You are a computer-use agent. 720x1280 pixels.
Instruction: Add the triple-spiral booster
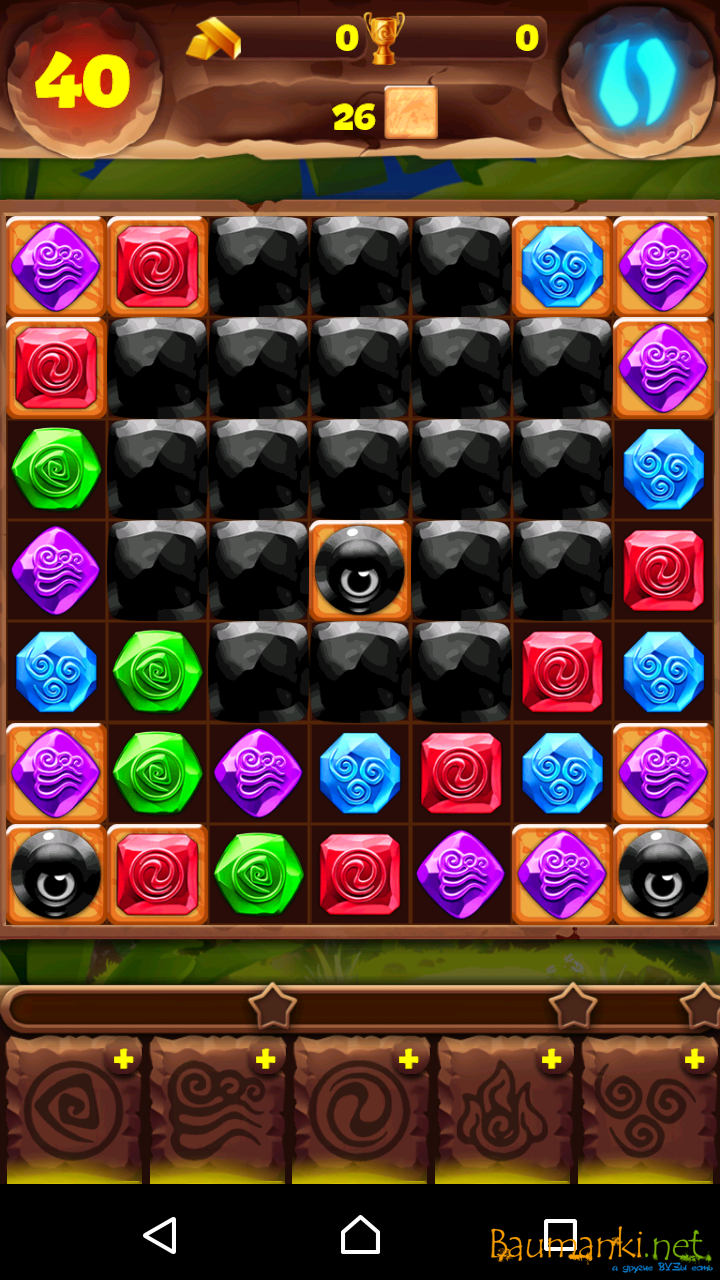click(x=694, y=1060)
